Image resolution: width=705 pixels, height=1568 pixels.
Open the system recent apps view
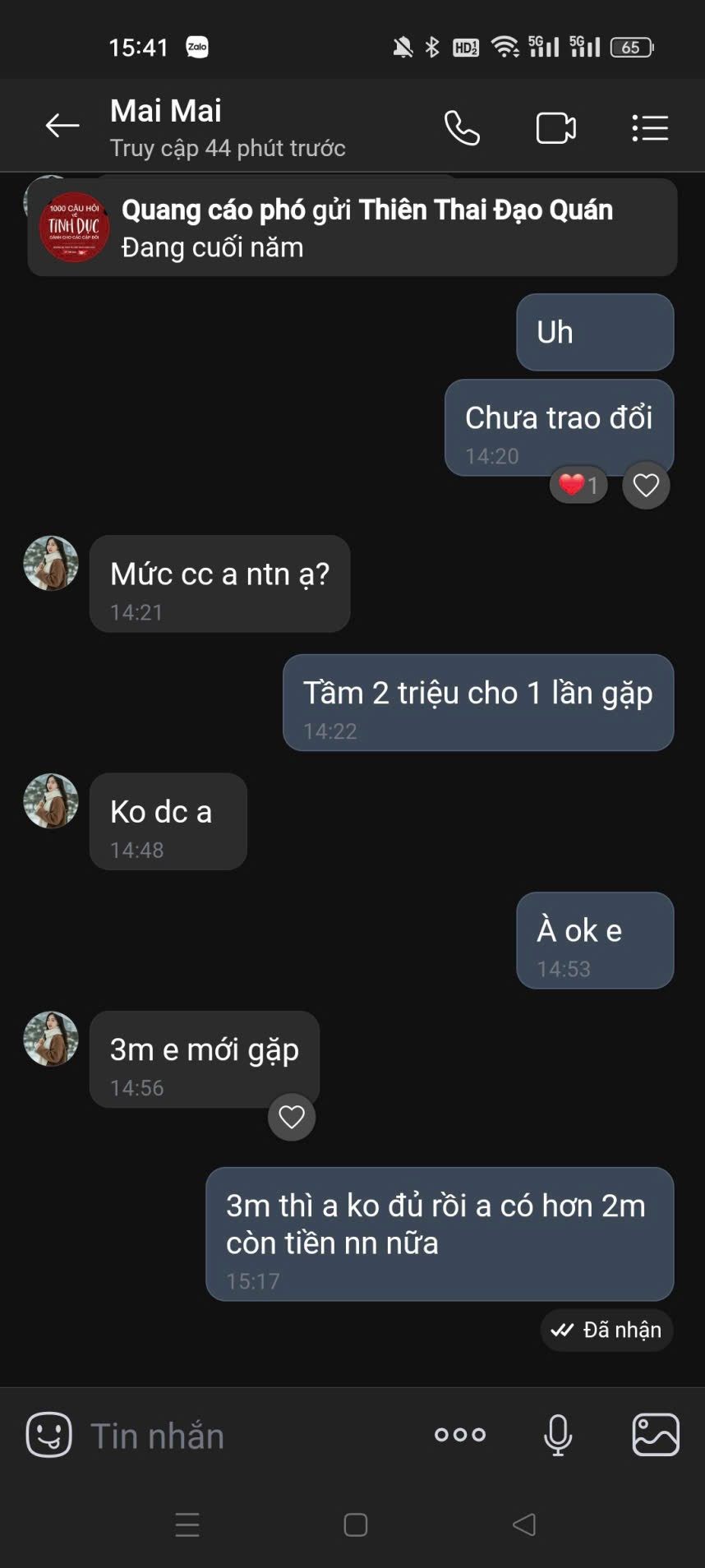pos(187,1525)
